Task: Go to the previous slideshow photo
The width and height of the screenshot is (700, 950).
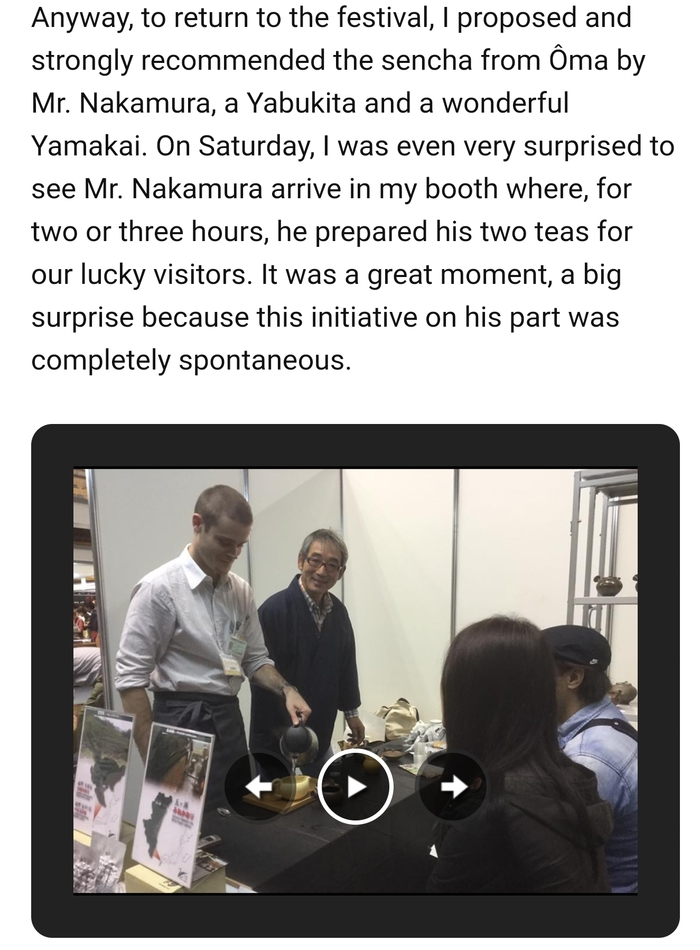Action: tap(258, 786)
